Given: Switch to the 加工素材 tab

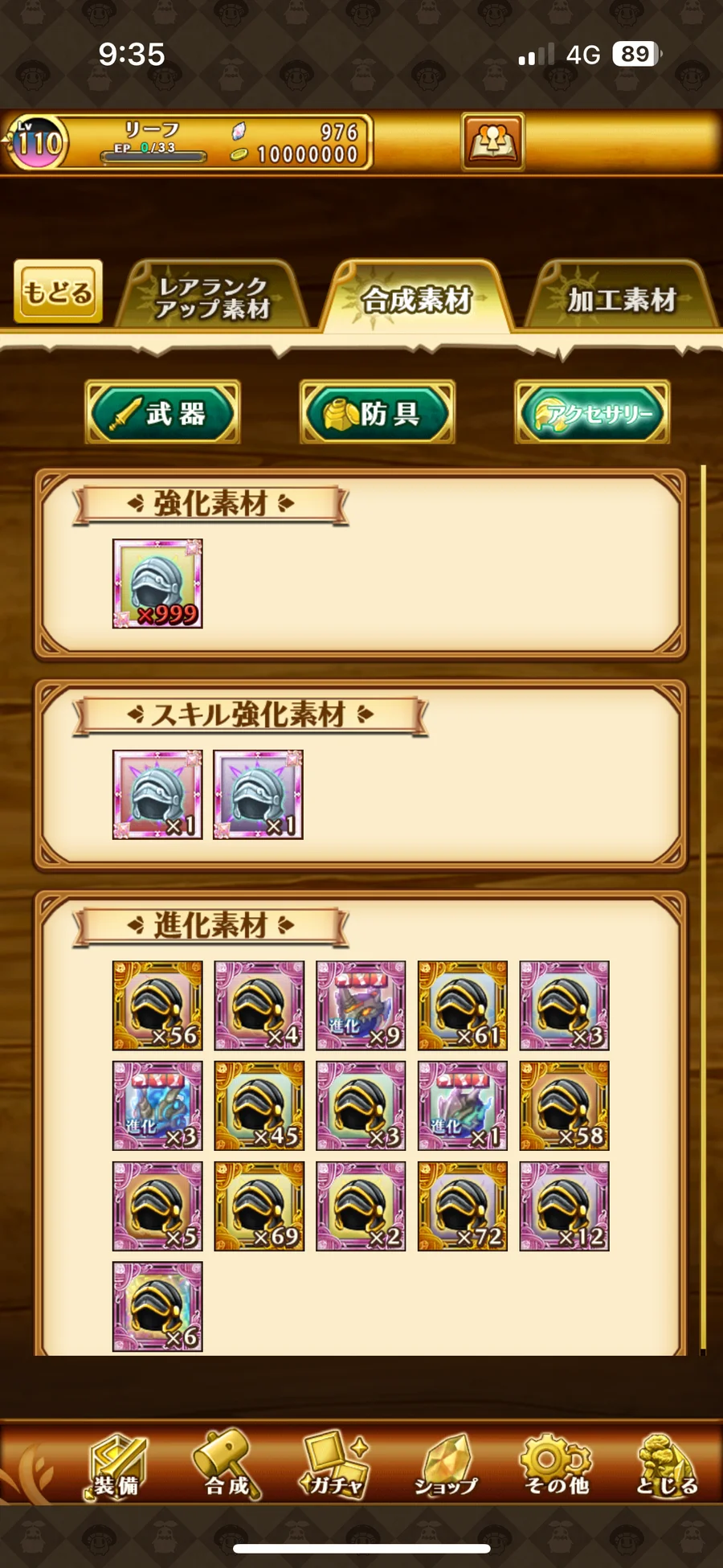Looking at the screenshot, I should [x=621, y=299].
